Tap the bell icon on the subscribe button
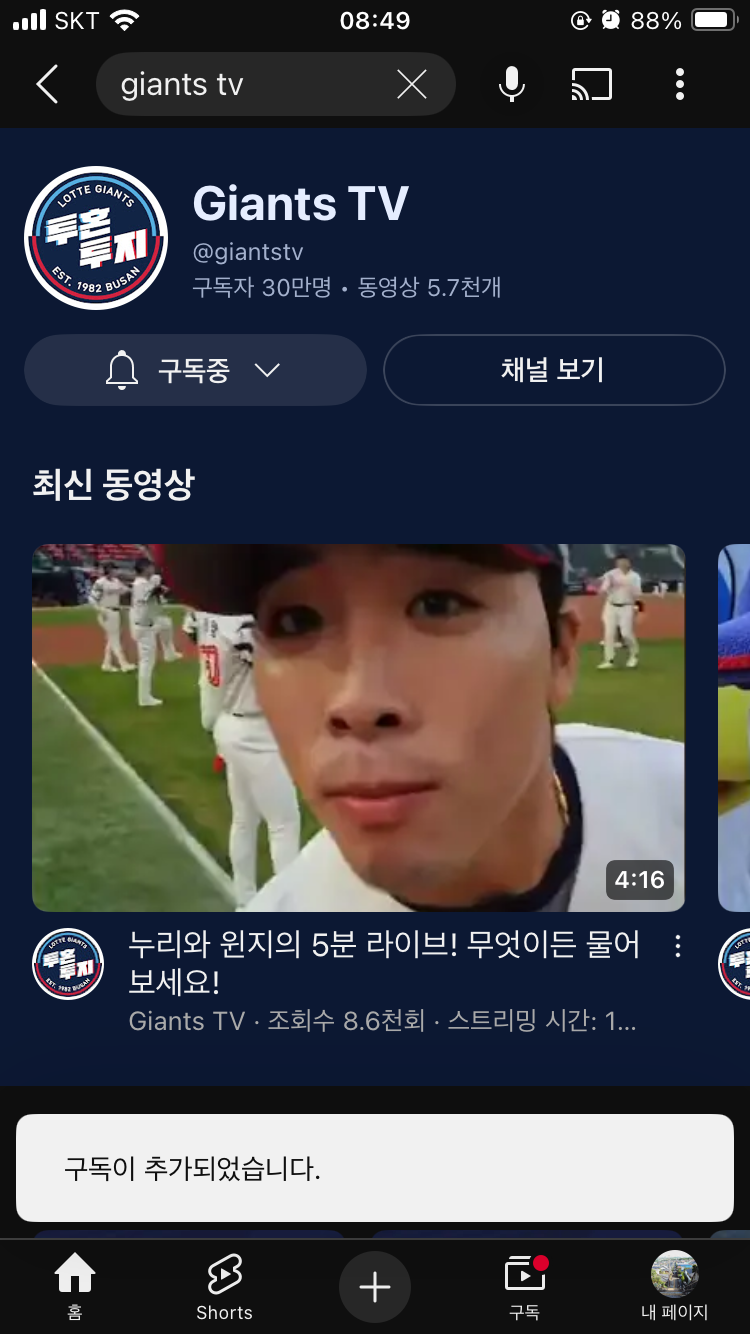The image size is (750, 1334). [122, 369]
